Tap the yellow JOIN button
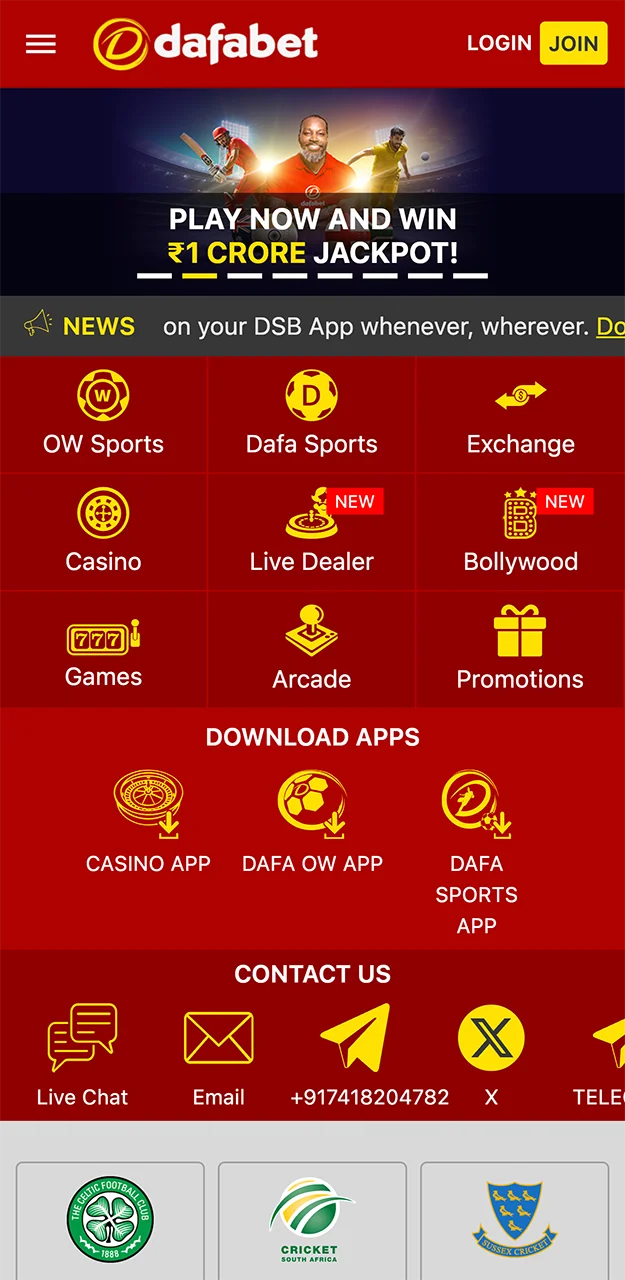The image size is (625, 1280). [573, 44]
